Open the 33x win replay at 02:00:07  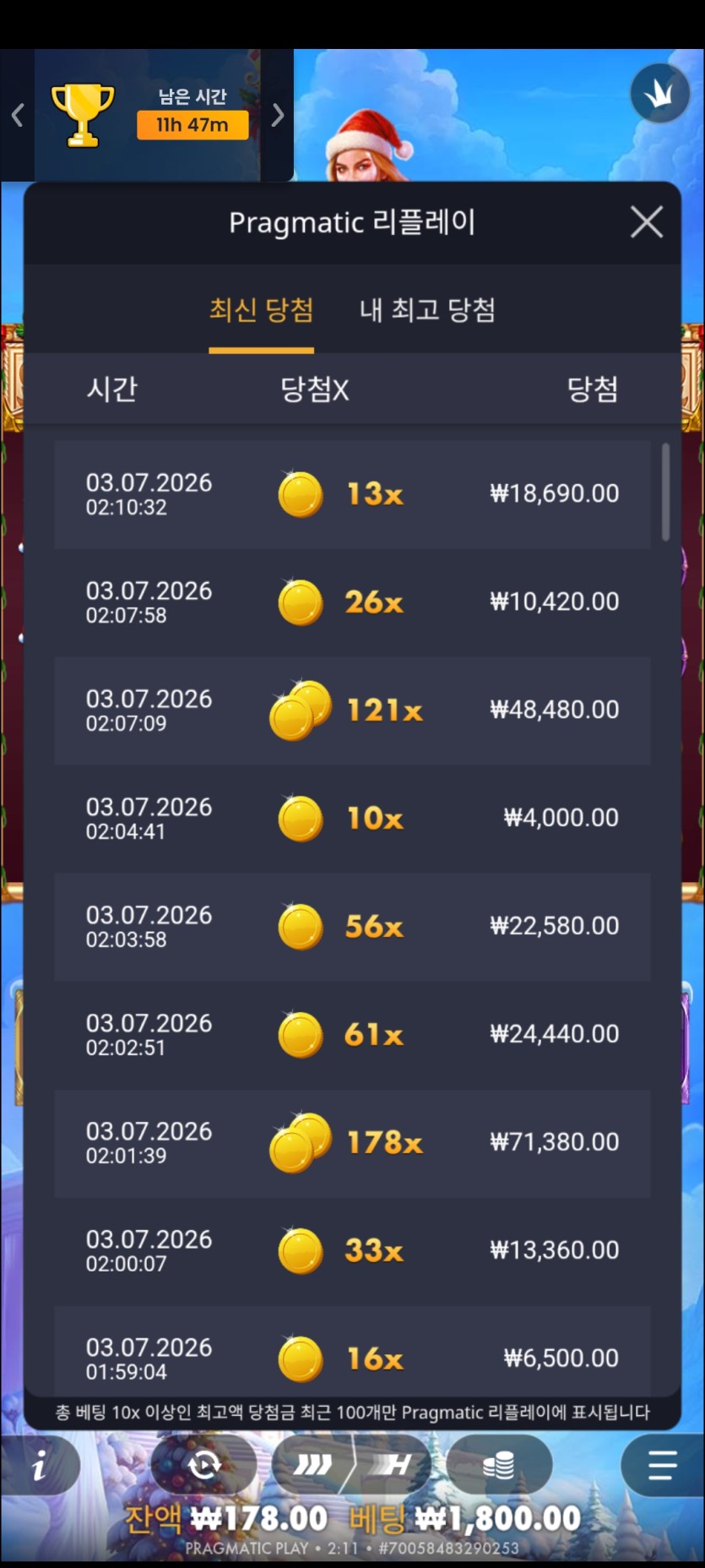click(x=352, y=1251)
